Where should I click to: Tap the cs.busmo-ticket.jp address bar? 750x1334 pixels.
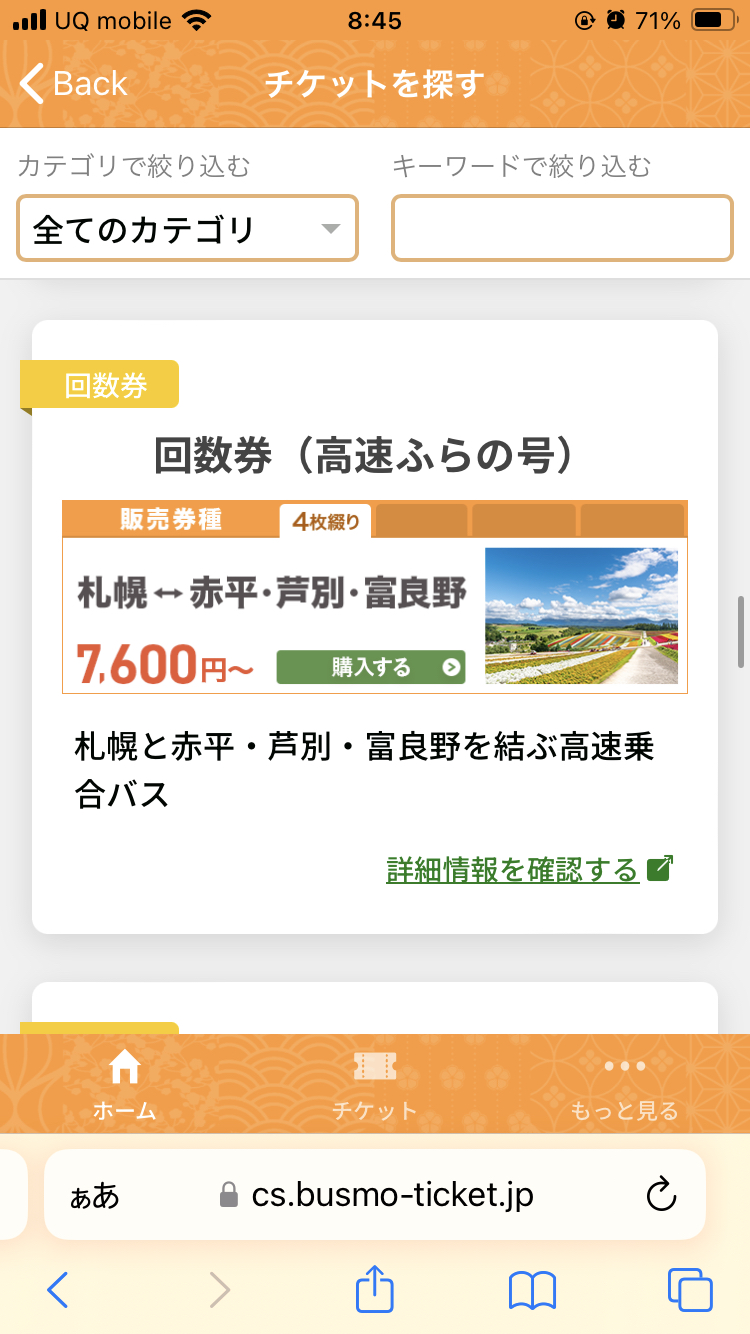pyautogui.click(x=390, y=1195)
